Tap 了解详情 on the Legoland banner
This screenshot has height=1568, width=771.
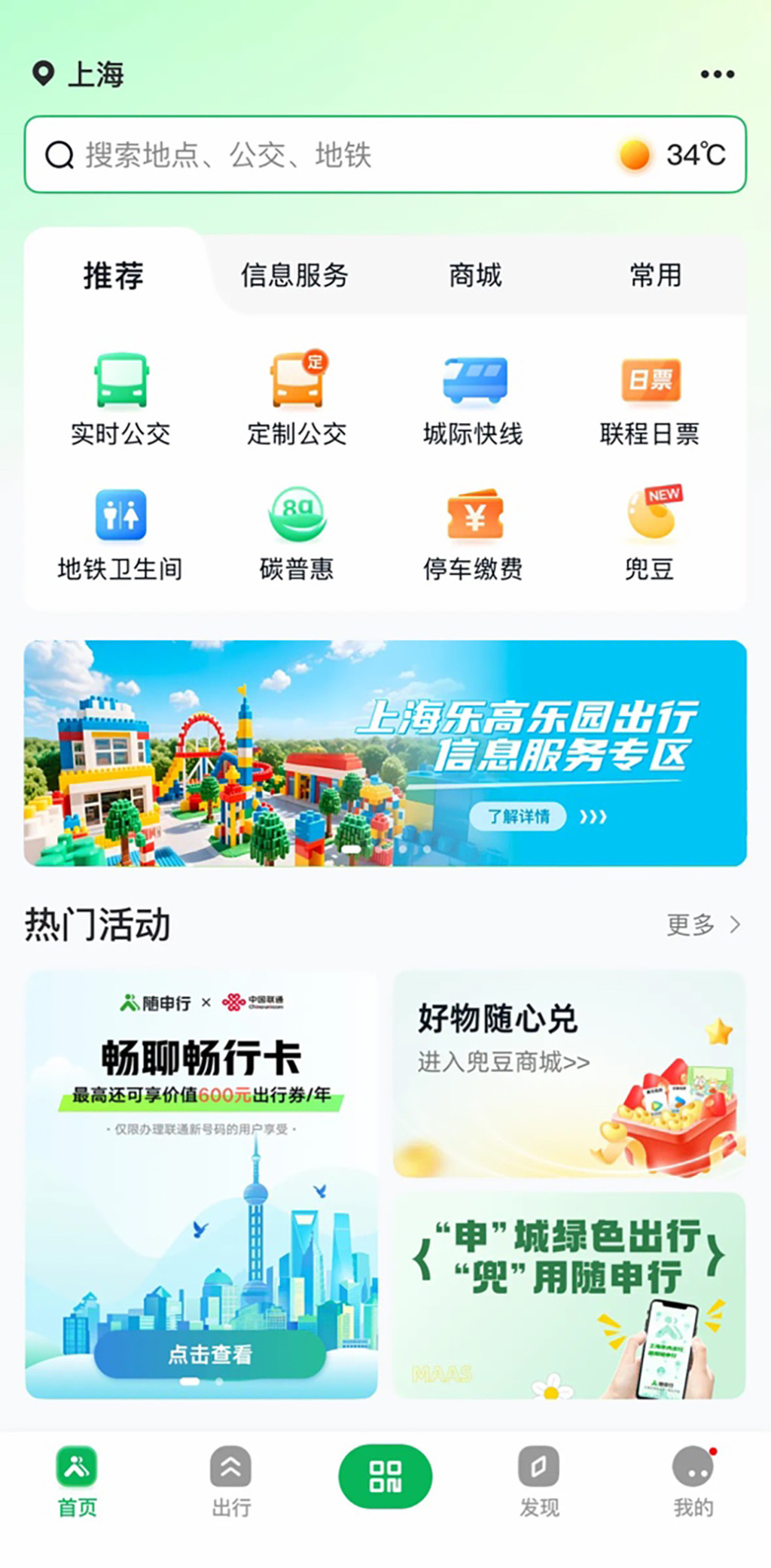(520, 816)
